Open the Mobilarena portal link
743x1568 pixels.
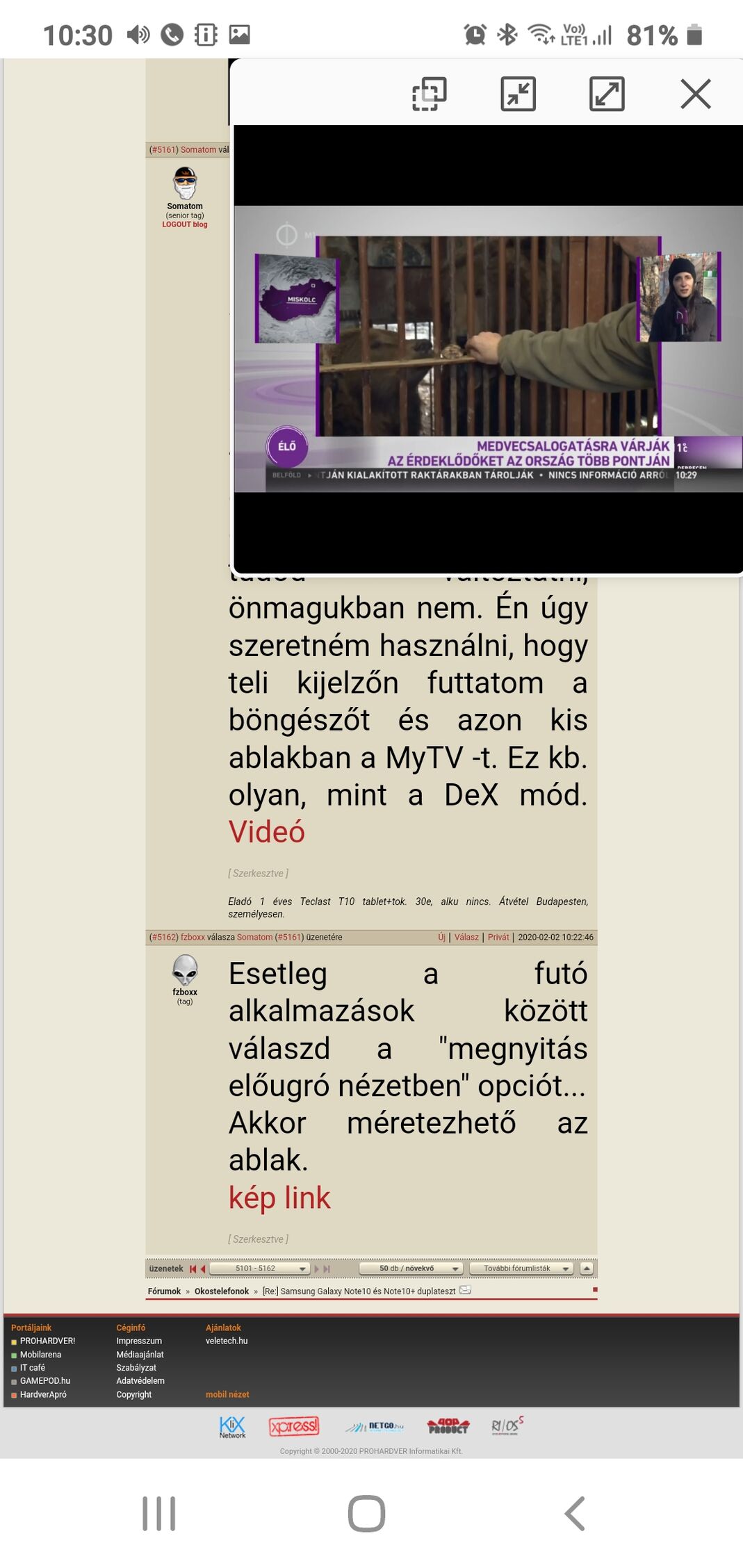[40, 1355]
